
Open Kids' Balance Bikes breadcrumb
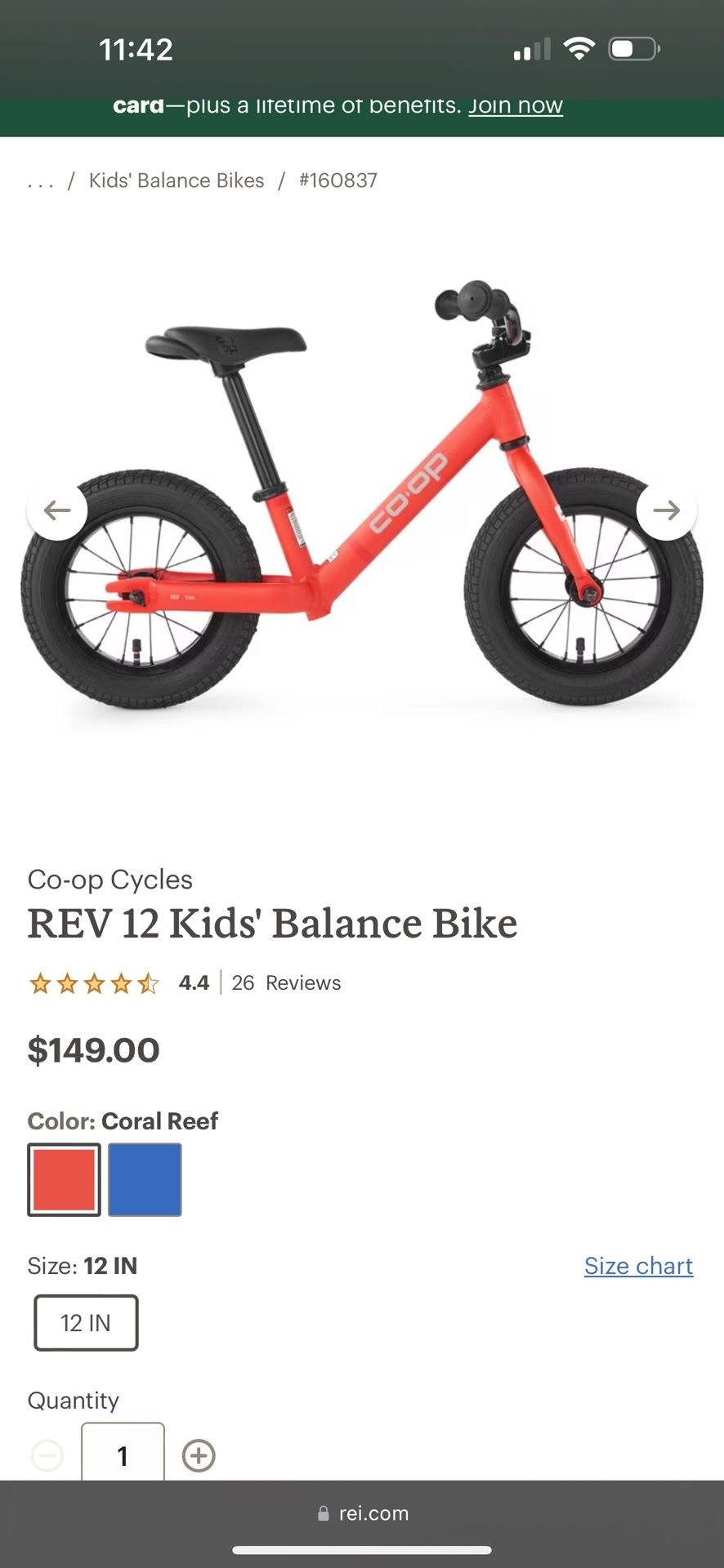coord(177,180)
